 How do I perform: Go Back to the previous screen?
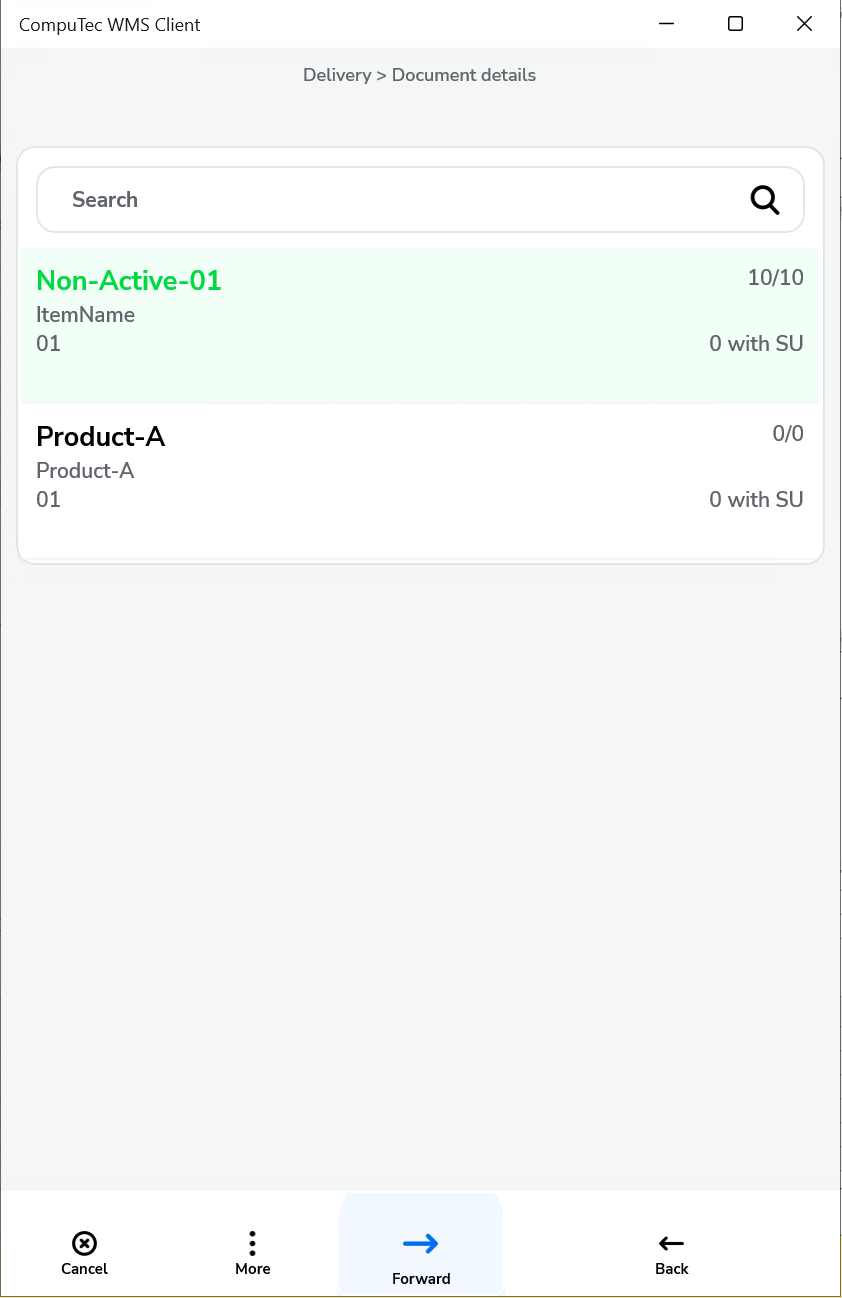point(671,1253)
